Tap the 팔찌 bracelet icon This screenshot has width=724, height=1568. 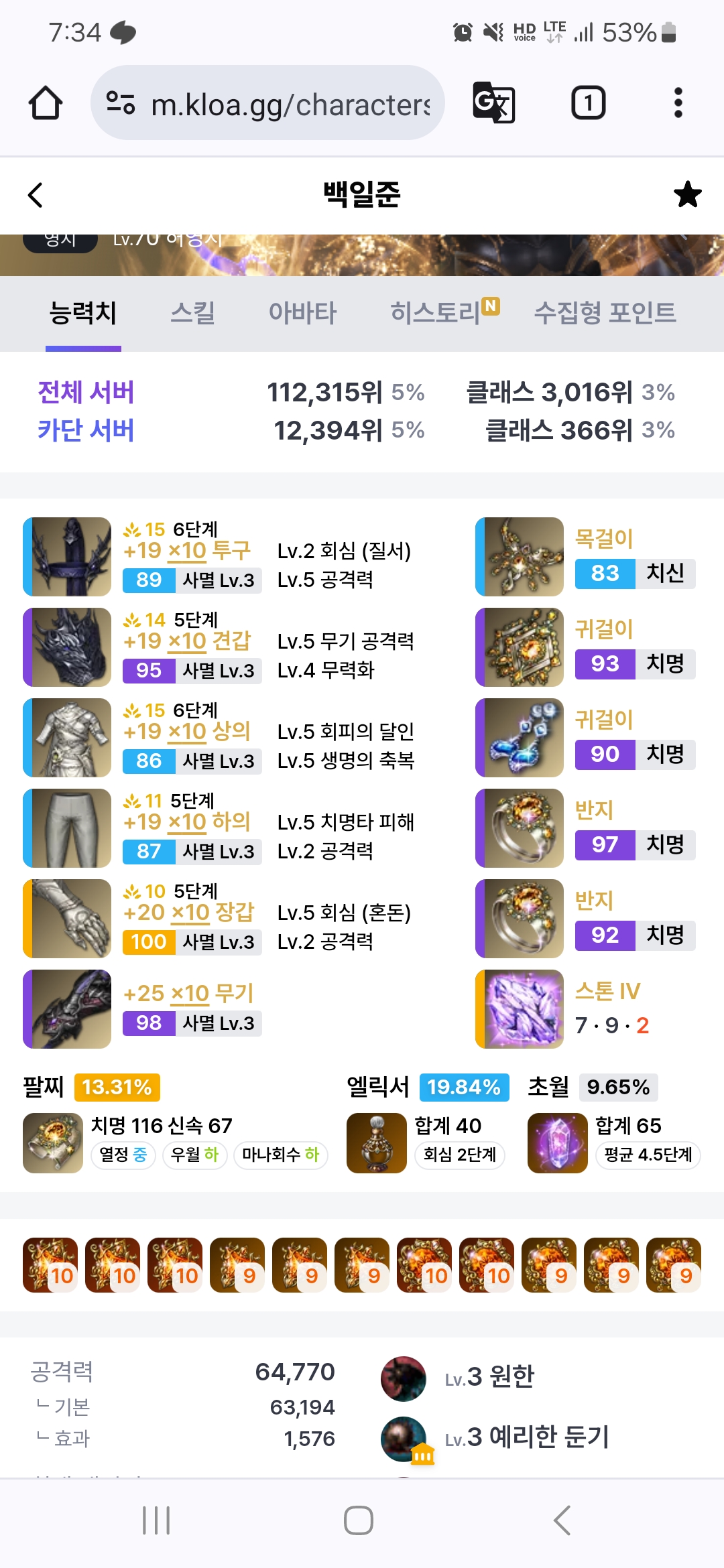coord(53,1142)
